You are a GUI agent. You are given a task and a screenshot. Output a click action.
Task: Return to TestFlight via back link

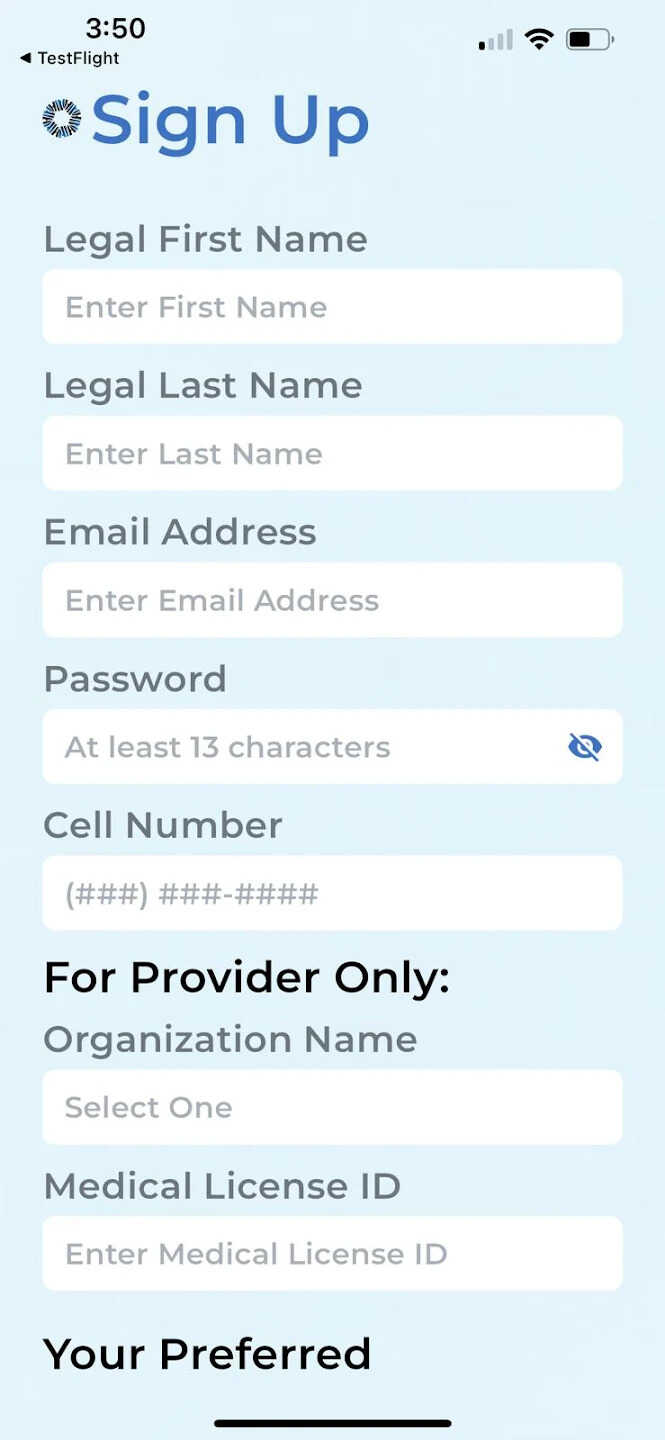pos(70,58)
